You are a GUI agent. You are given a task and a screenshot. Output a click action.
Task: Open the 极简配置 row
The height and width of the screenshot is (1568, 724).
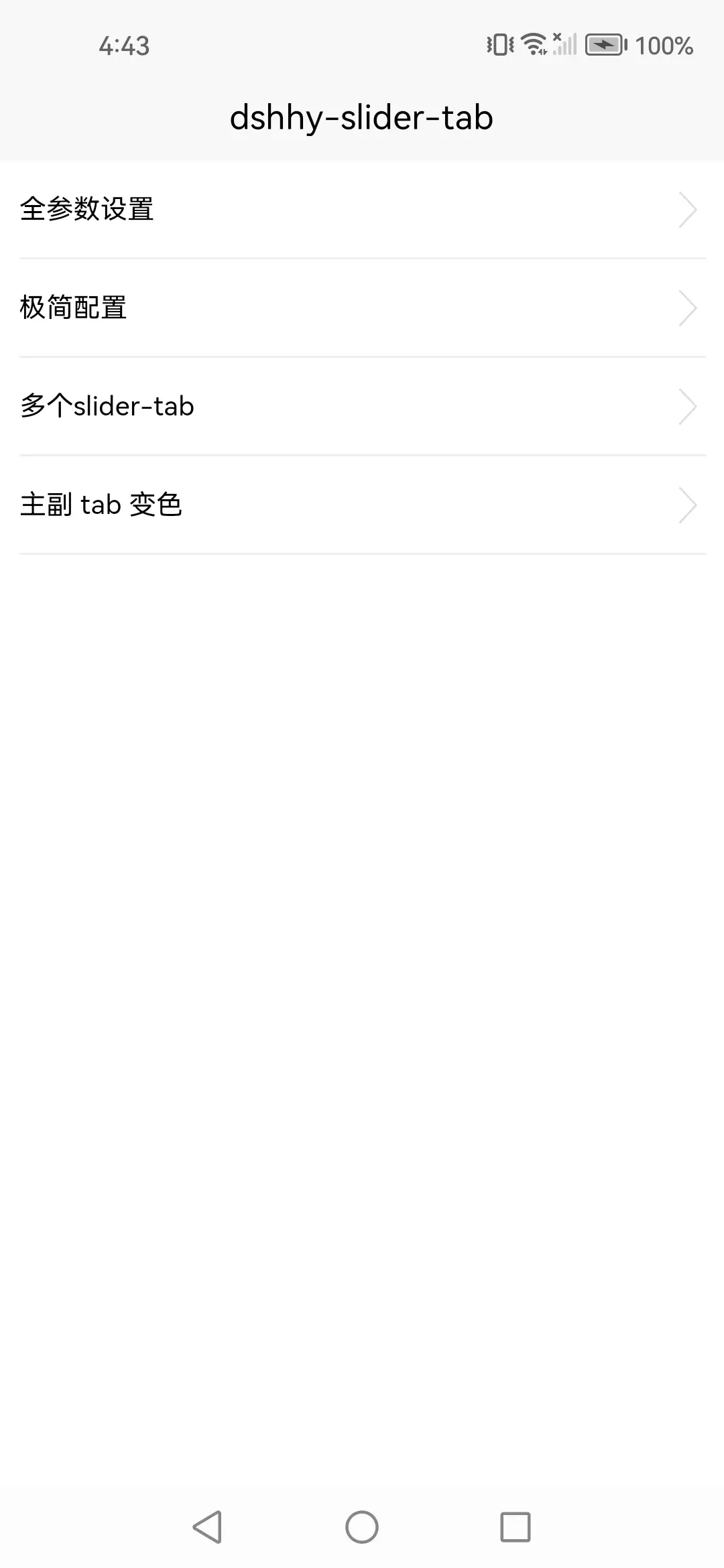click(x=362, y=308)
